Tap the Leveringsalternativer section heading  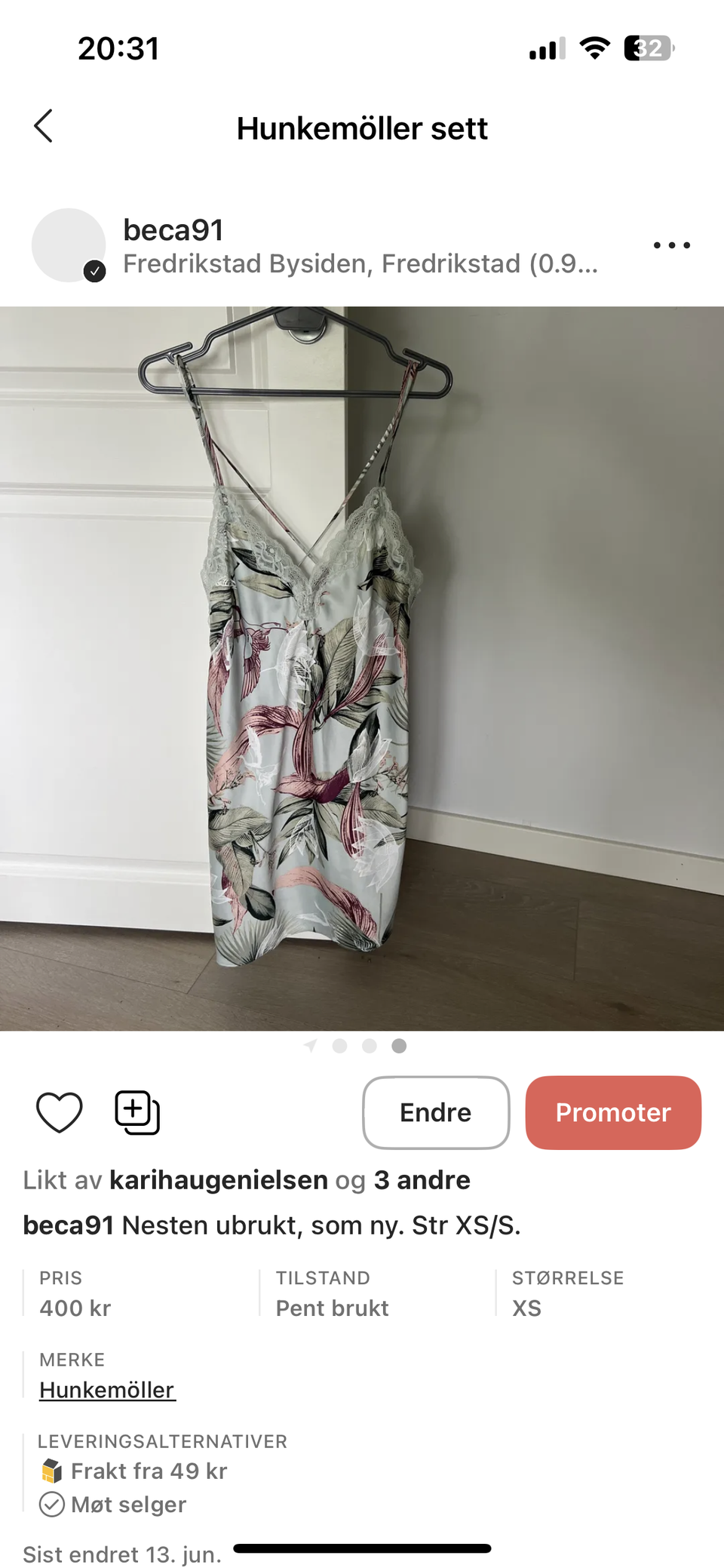[x=162, y=1440]
